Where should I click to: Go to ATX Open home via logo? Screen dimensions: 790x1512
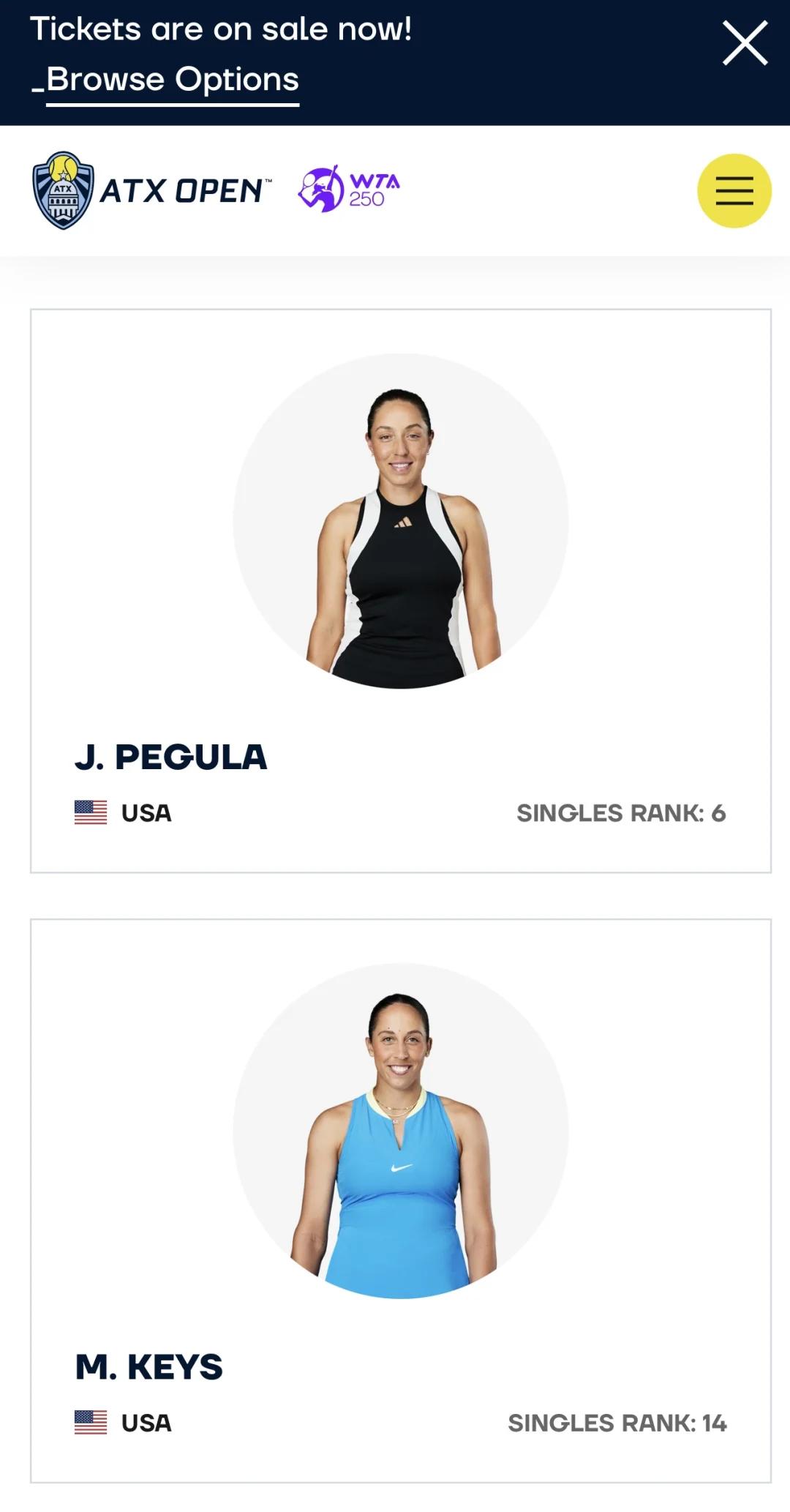(x=151, y=191)
